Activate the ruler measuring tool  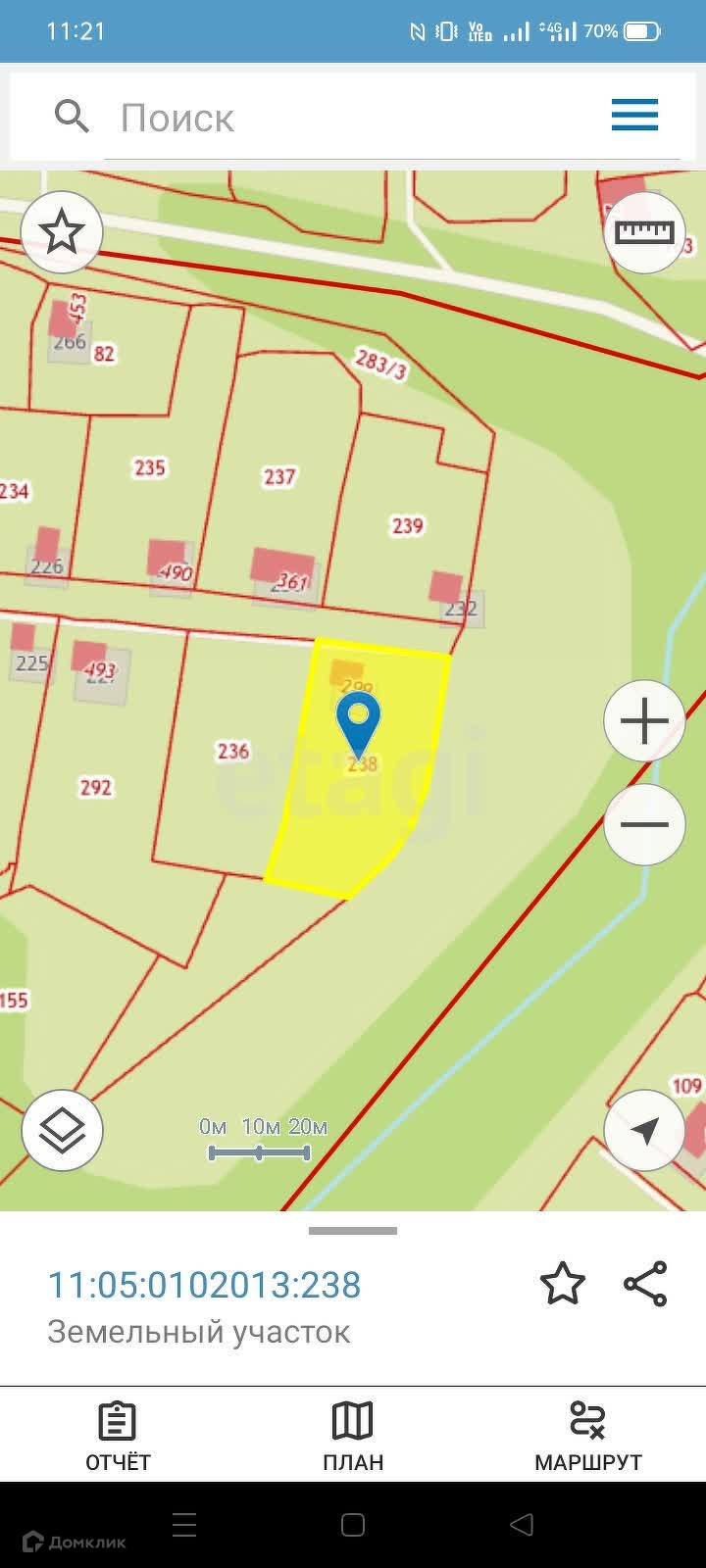click(644, 232)
